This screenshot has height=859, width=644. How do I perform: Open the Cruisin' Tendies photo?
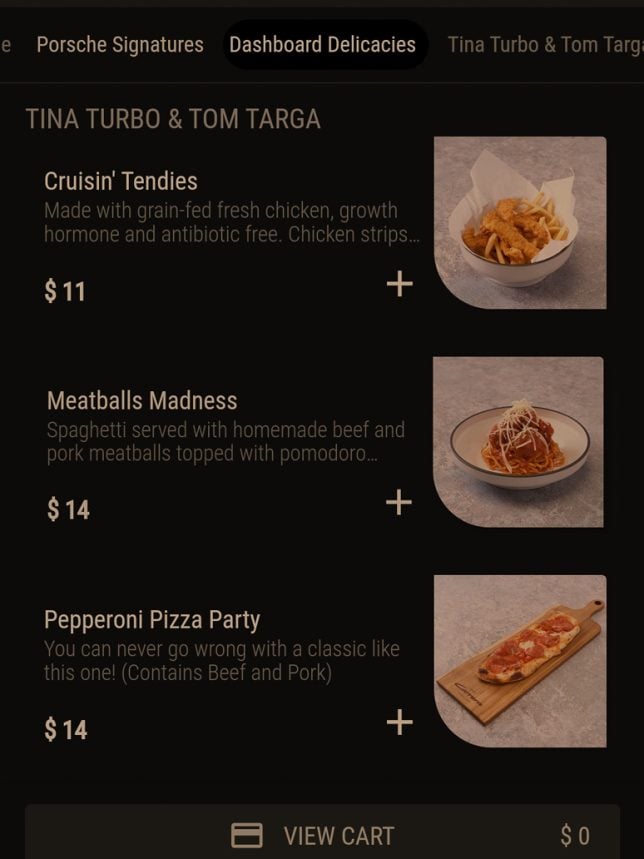[520, 222]
